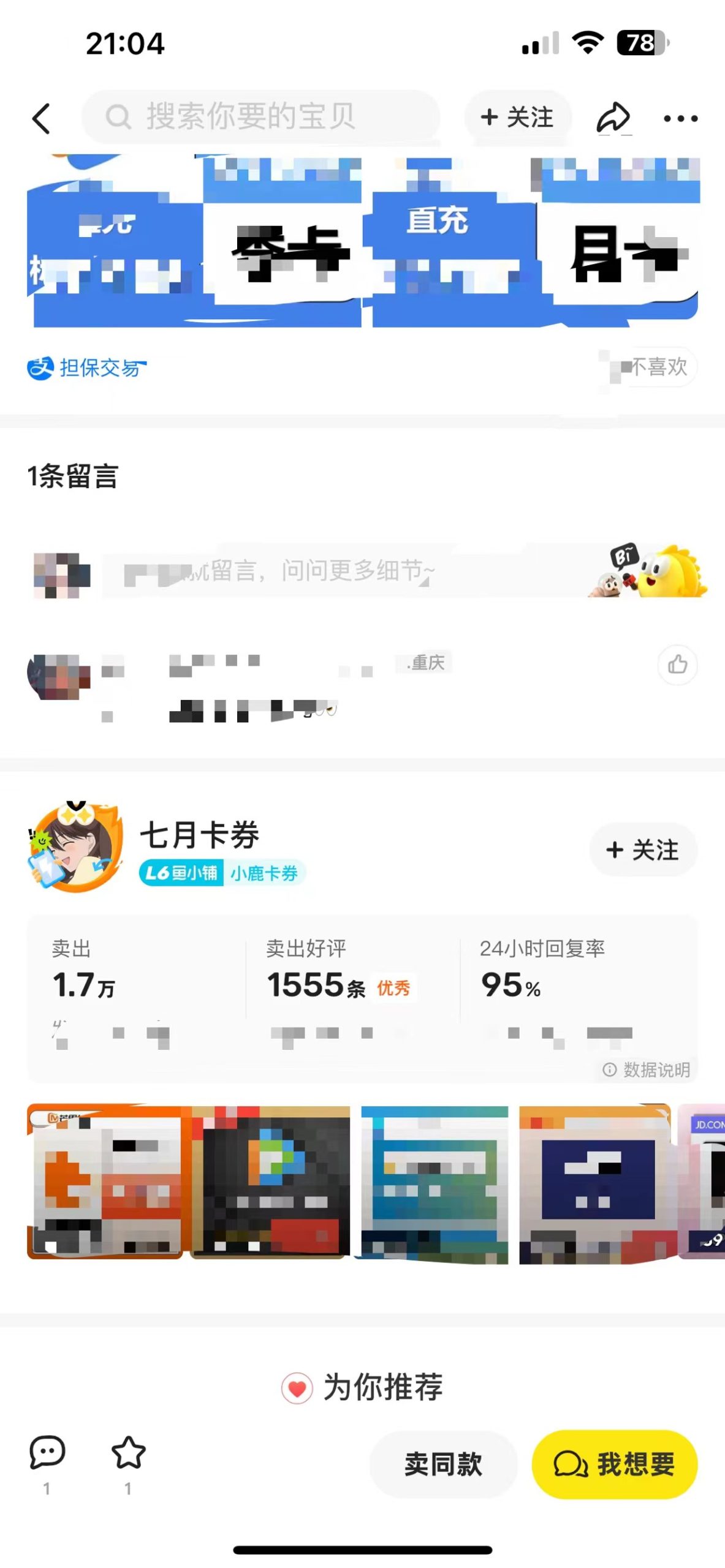Follow 七月卡券 from the seller card
Viewport: 725px width, 1568px height.
643,850
